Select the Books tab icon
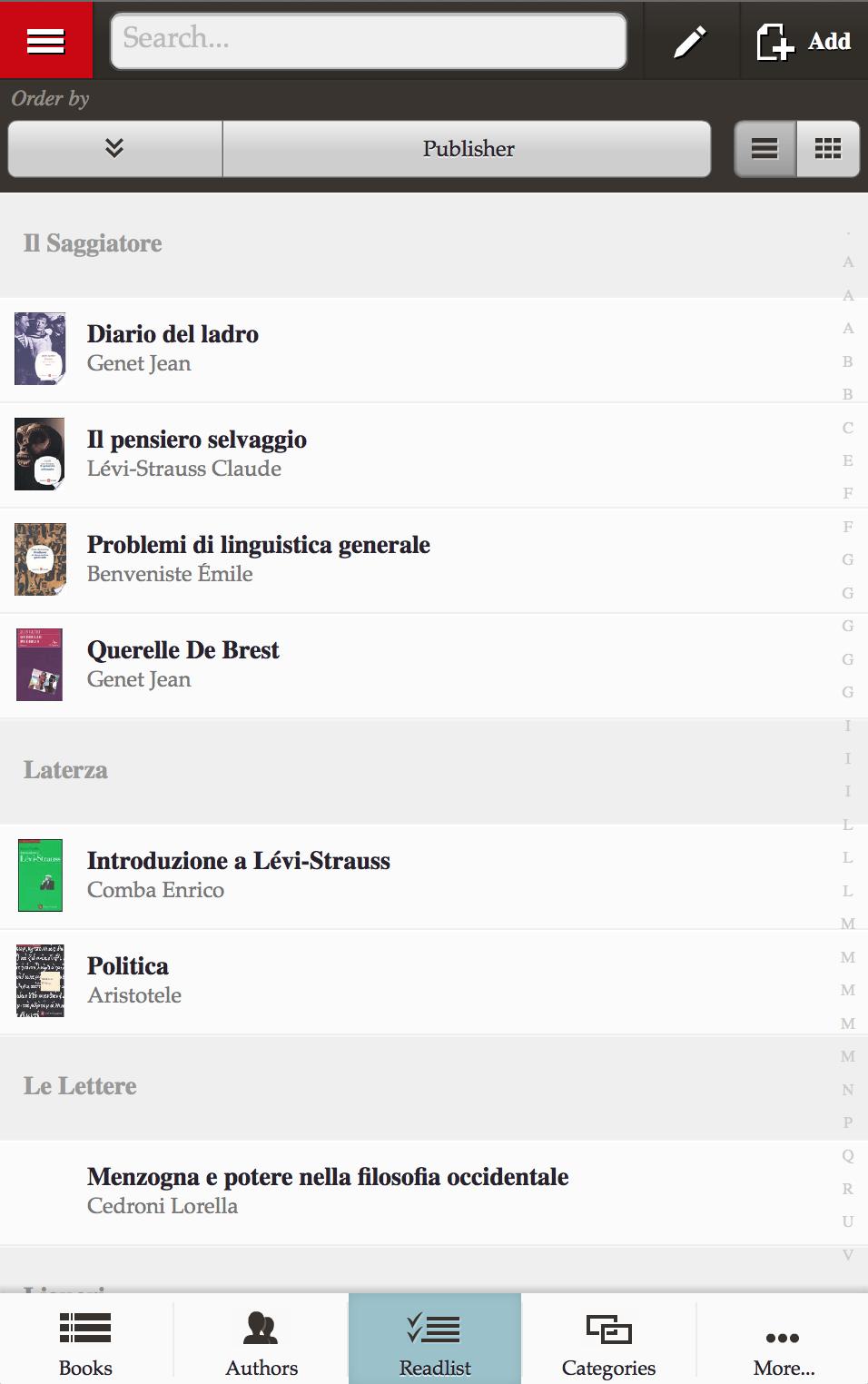The image size is (868, 1384). tap(84, 1328)
